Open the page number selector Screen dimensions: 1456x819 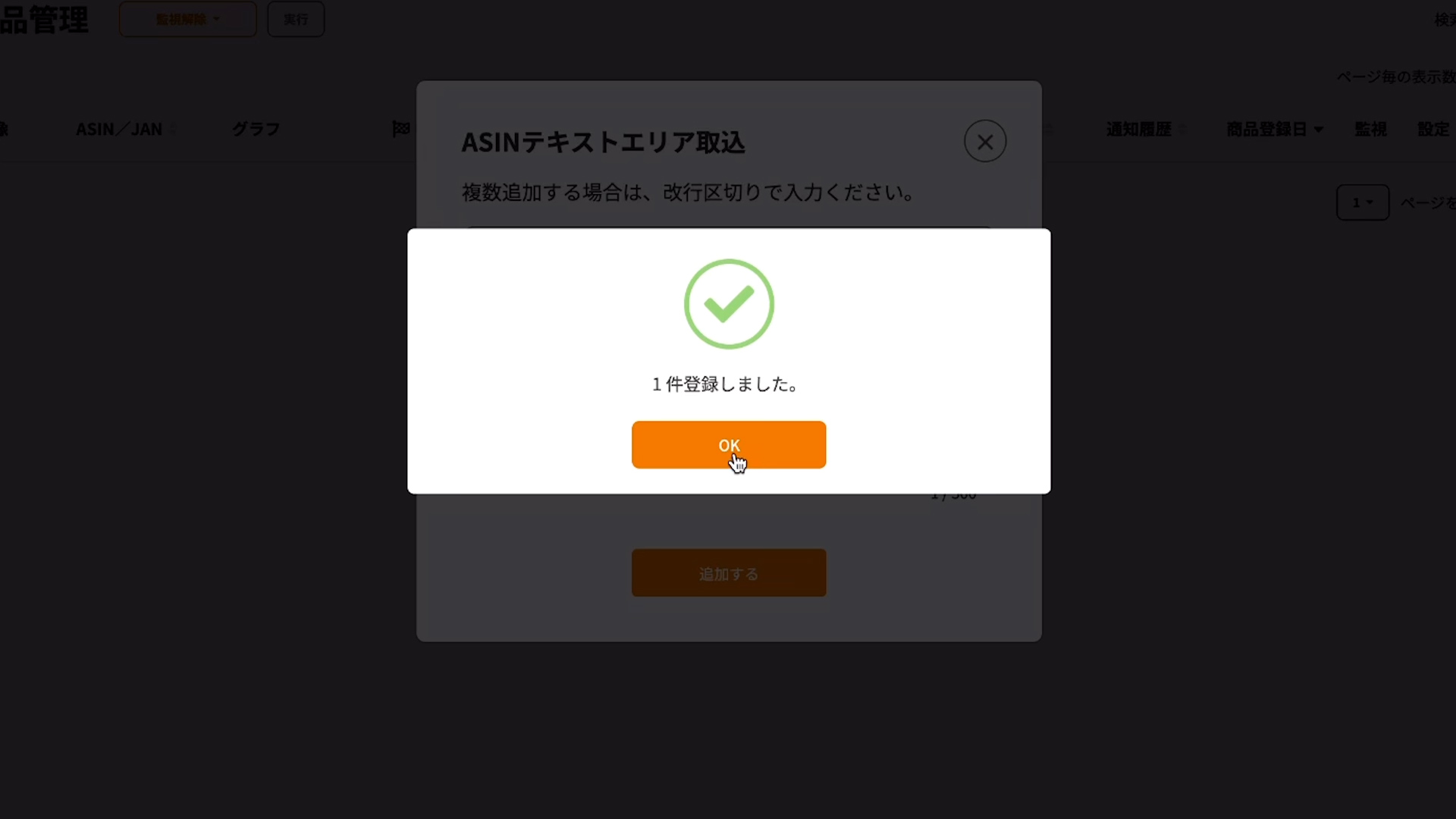(x=1362, y=202)
